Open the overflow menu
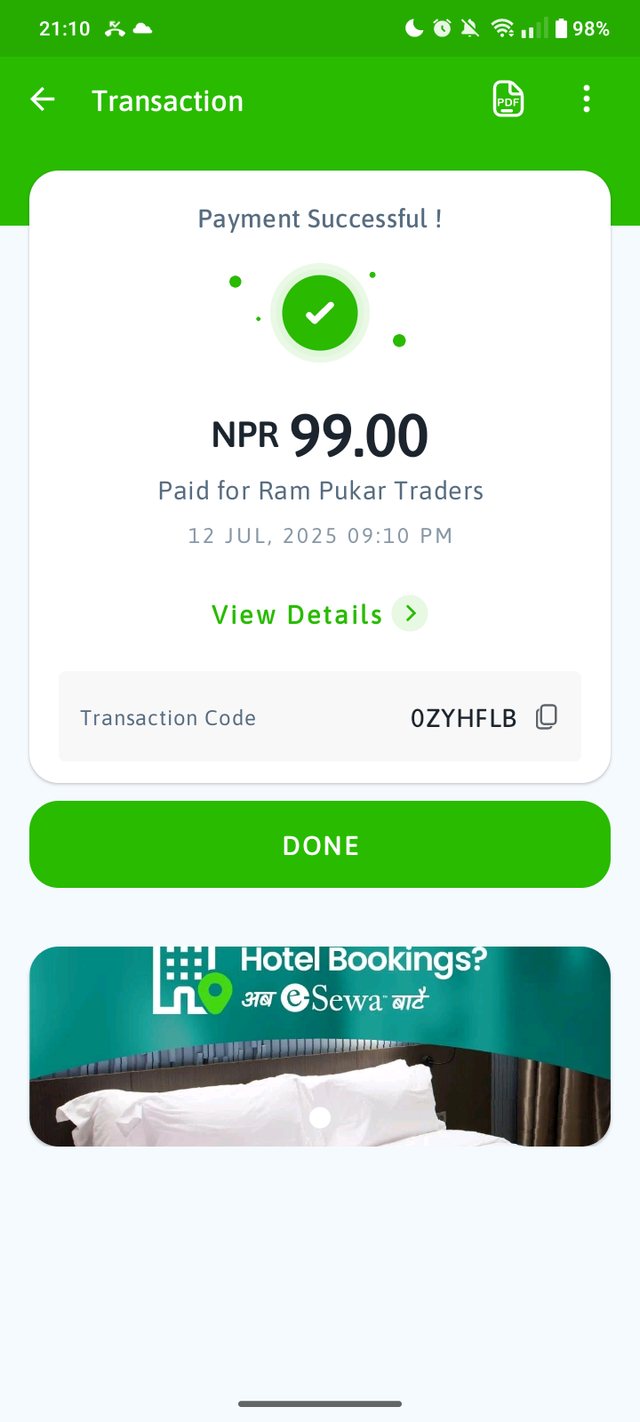This screenshot has width=640, height=1422. [x=586, y=99]
